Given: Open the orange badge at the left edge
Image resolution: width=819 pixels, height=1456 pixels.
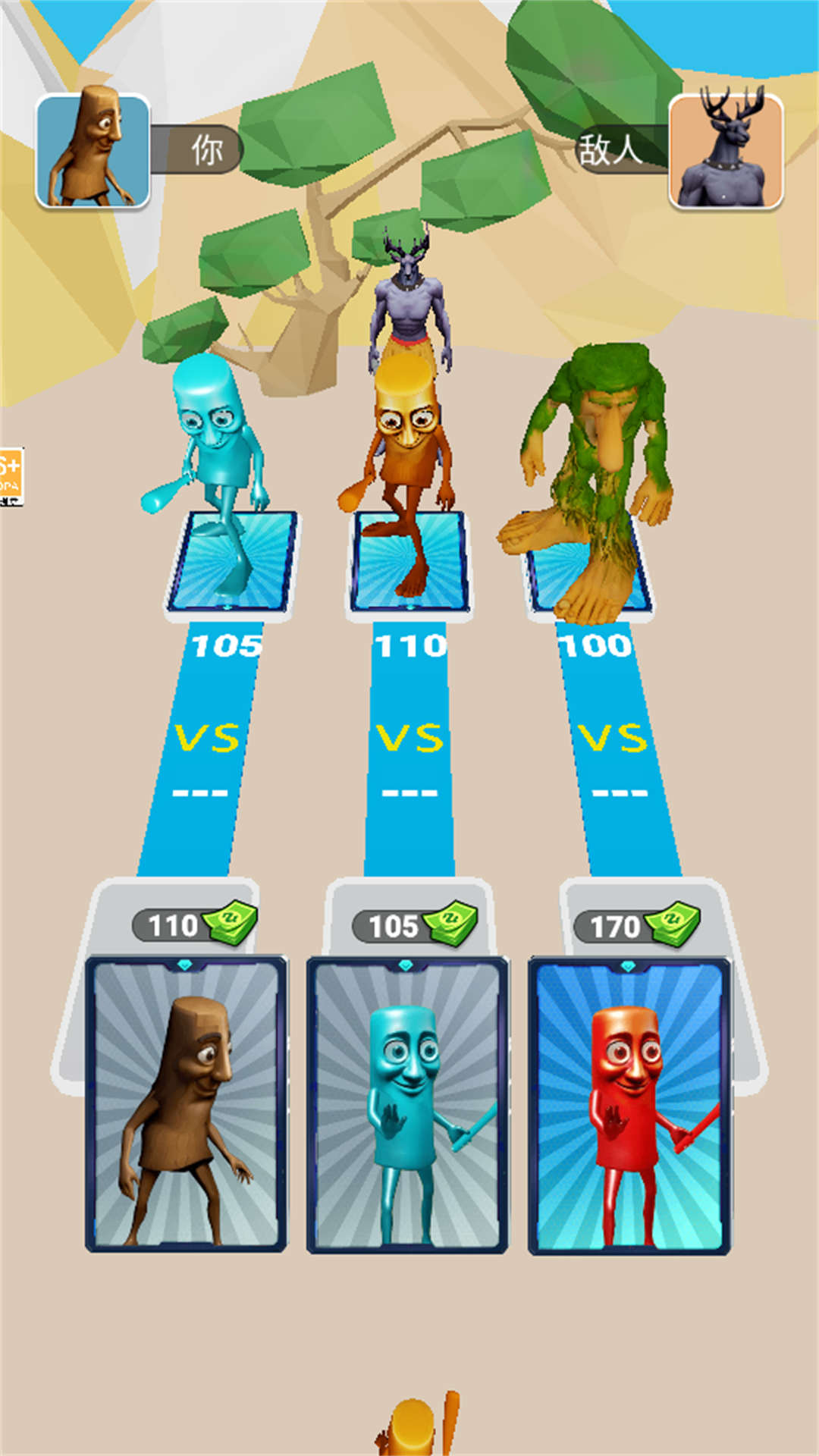Looking at the screenshot, I should [11, 476].
